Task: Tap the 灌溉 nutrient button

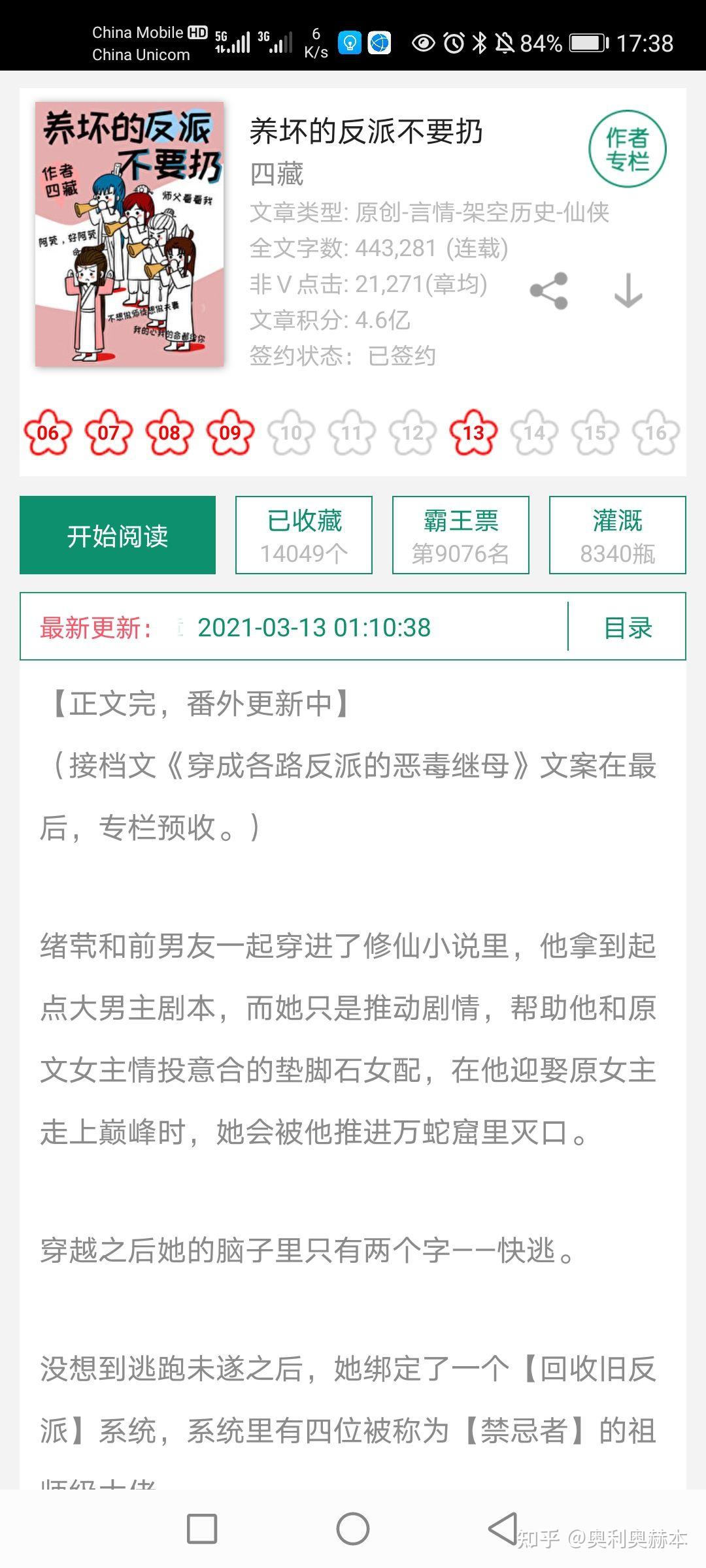Action: [617, 535]
